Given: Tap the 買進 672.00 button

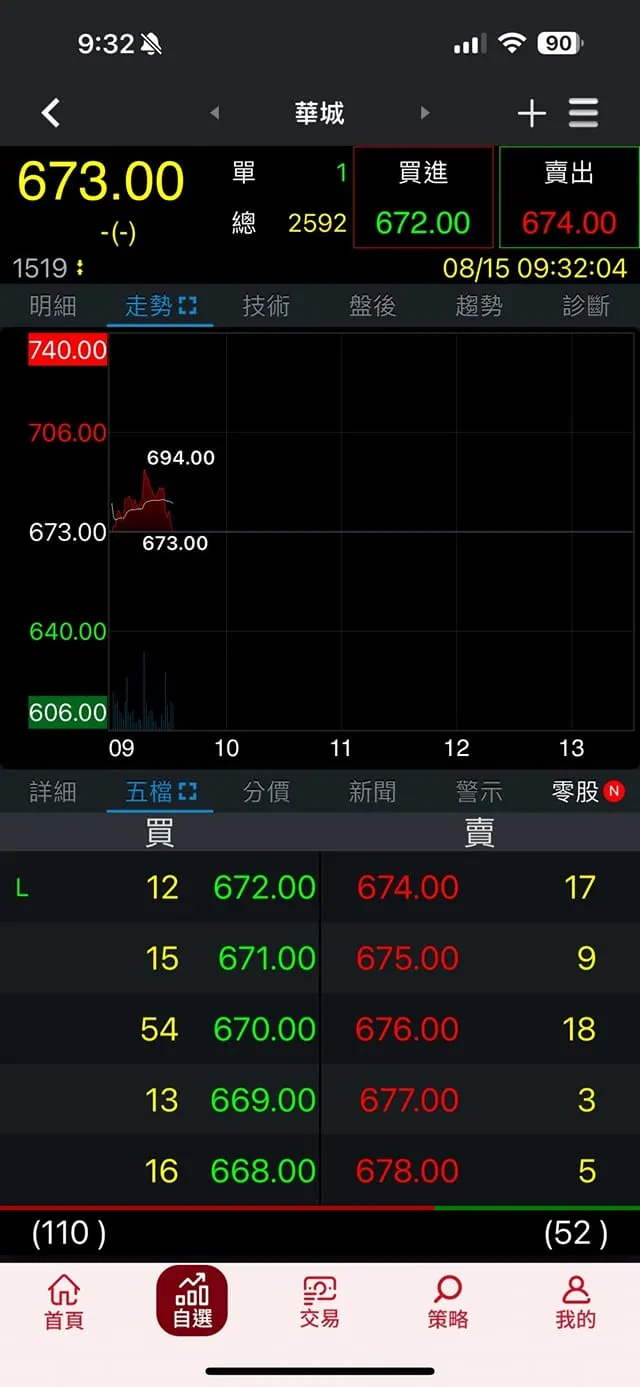Looking at the screenshot, I should click(423, 198).
